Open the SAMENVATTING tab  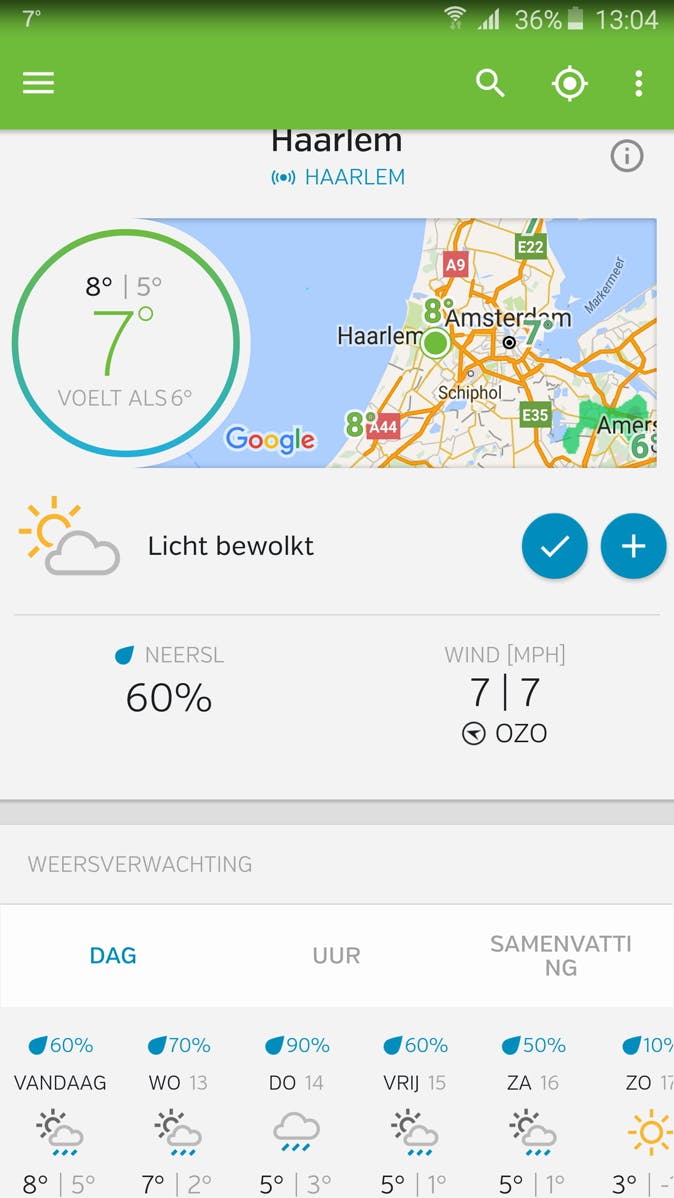click(560, 955)
